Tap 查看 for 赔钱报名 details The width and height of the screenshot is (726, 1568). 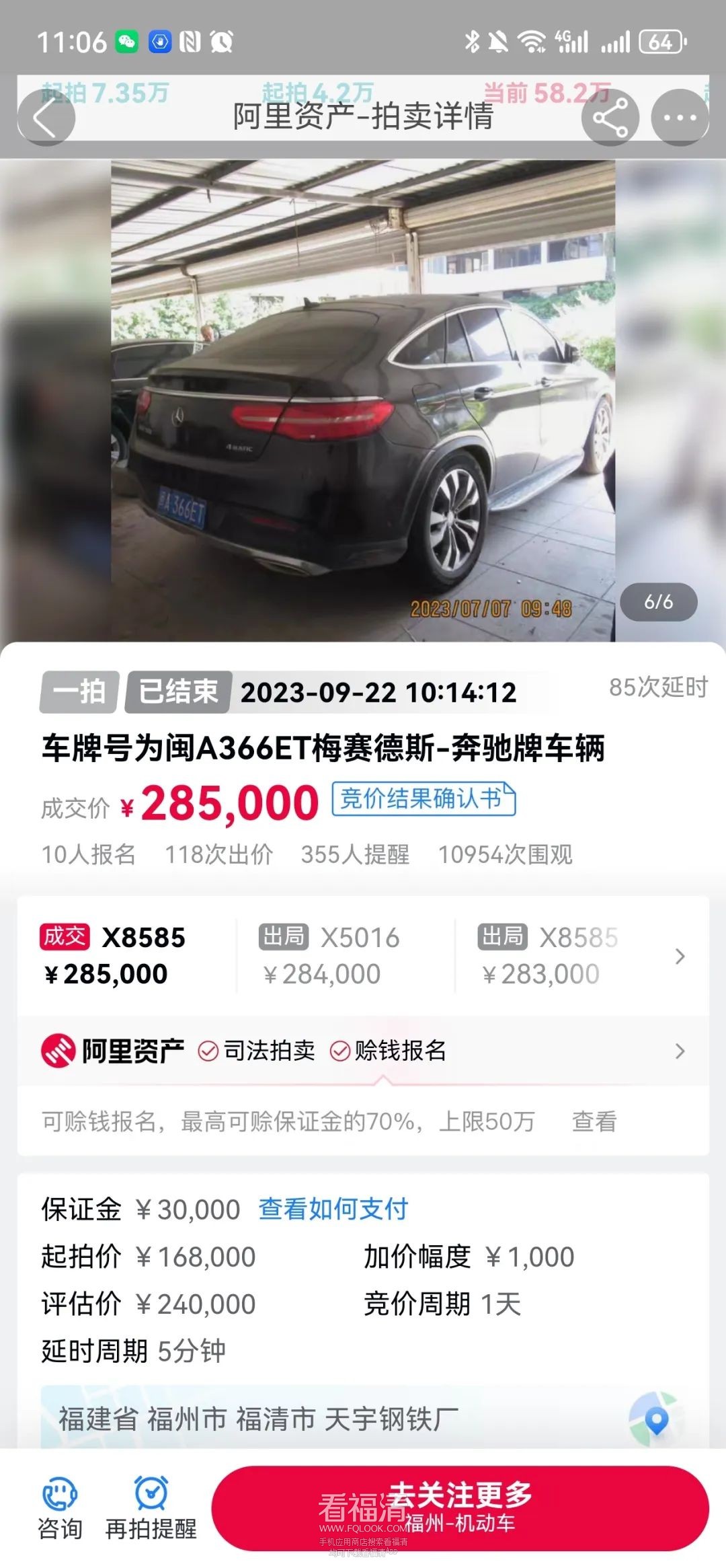pos(594,1121)
